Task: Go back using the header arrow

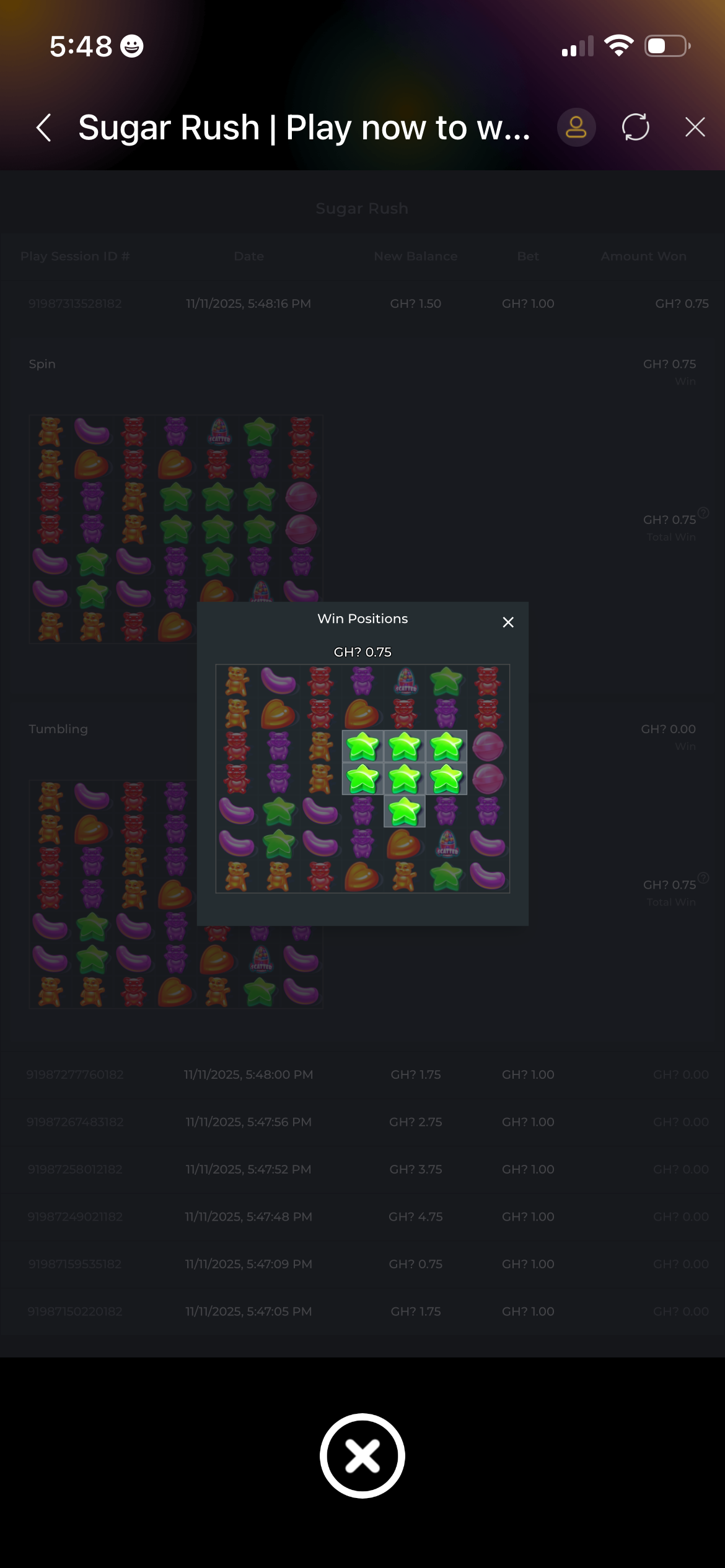Action: pyautogui.click(x=44, y=128)
